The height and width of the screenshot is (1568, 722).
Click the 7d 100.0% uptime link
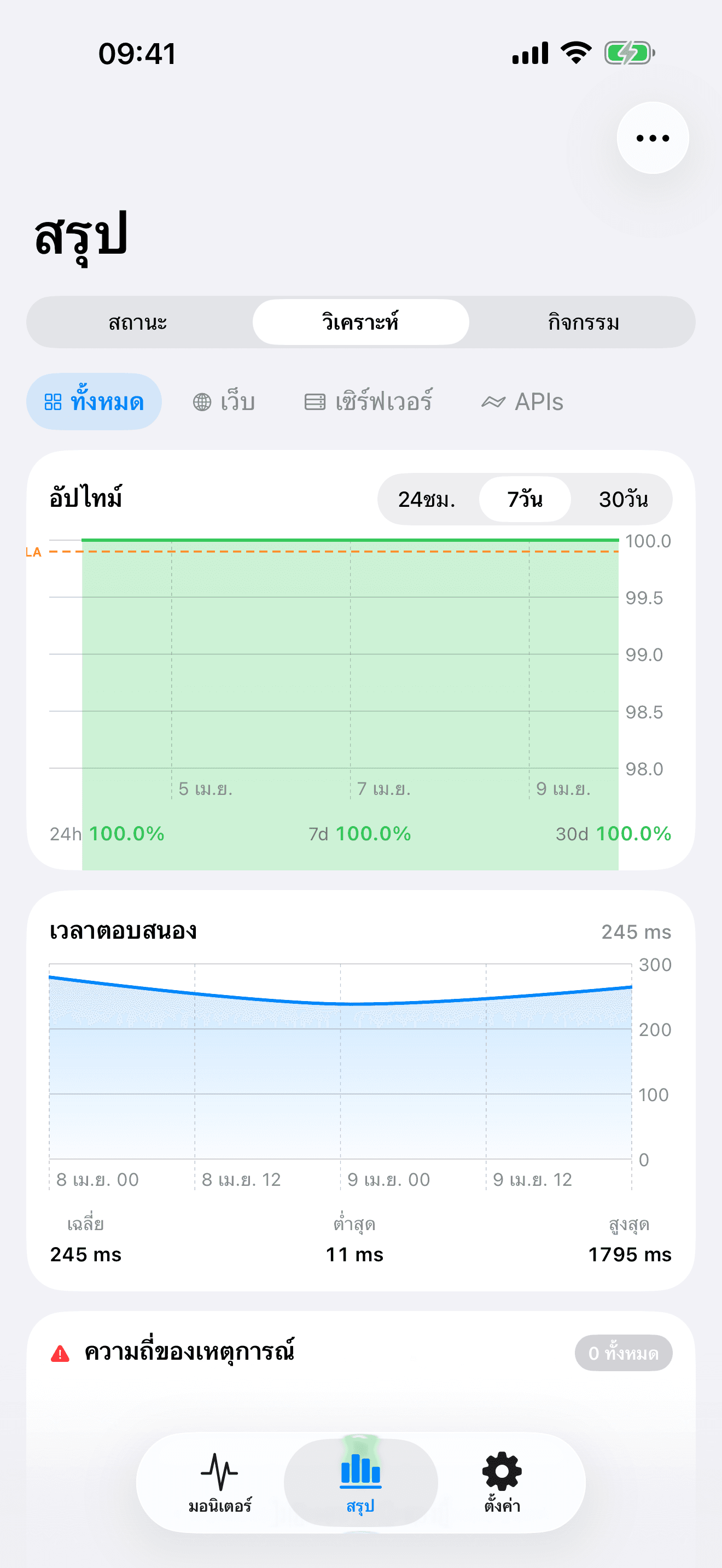[x=360, y=834]
